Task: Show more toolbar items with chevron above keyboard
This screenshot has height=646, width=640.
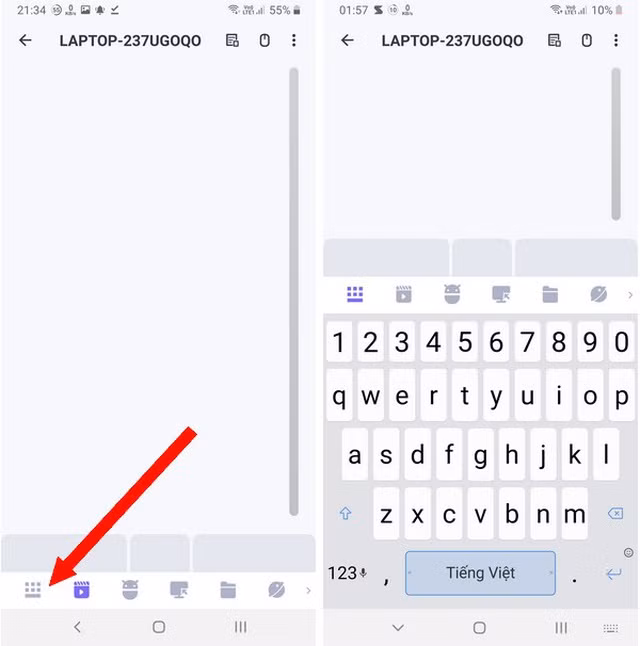Action: [630, 295]
